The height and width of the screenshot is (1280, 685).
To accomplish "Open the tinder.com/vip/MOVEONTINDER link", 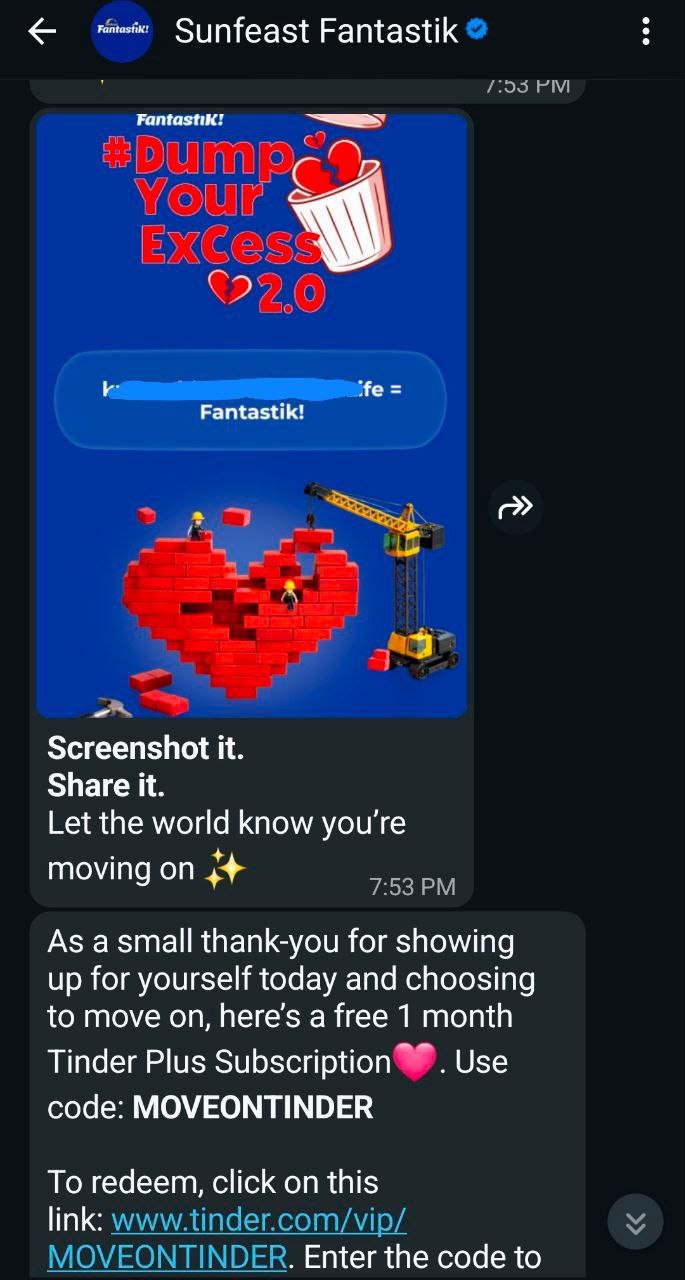I will click(258, 1222).
